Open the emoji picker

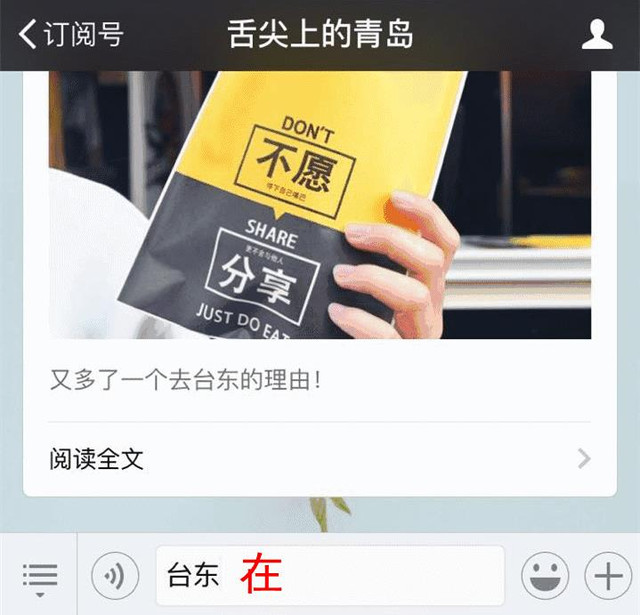coord(545,576)
